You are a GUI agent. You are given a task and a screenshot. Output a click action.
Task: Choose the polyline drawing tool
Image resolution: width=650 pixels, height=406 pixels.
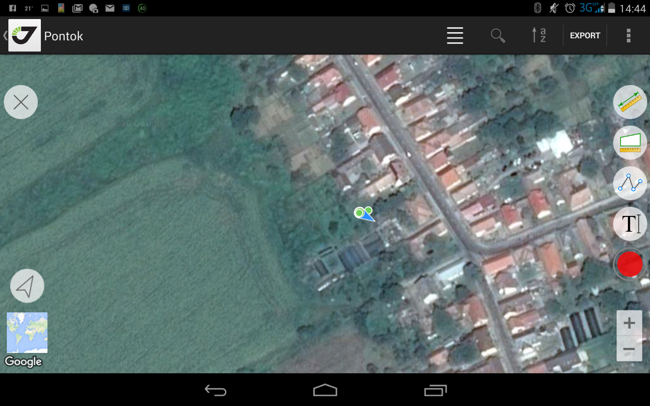tap(629, 183)
